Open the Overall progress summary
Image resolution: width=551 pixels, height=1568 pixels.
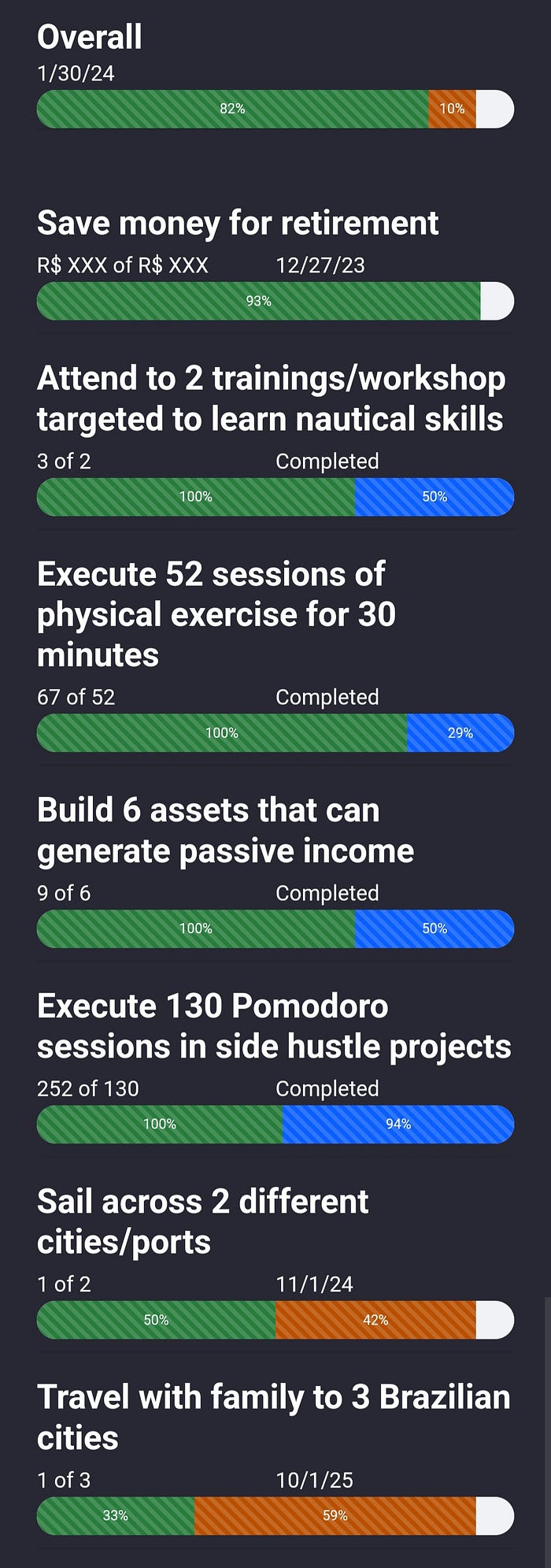90,37
